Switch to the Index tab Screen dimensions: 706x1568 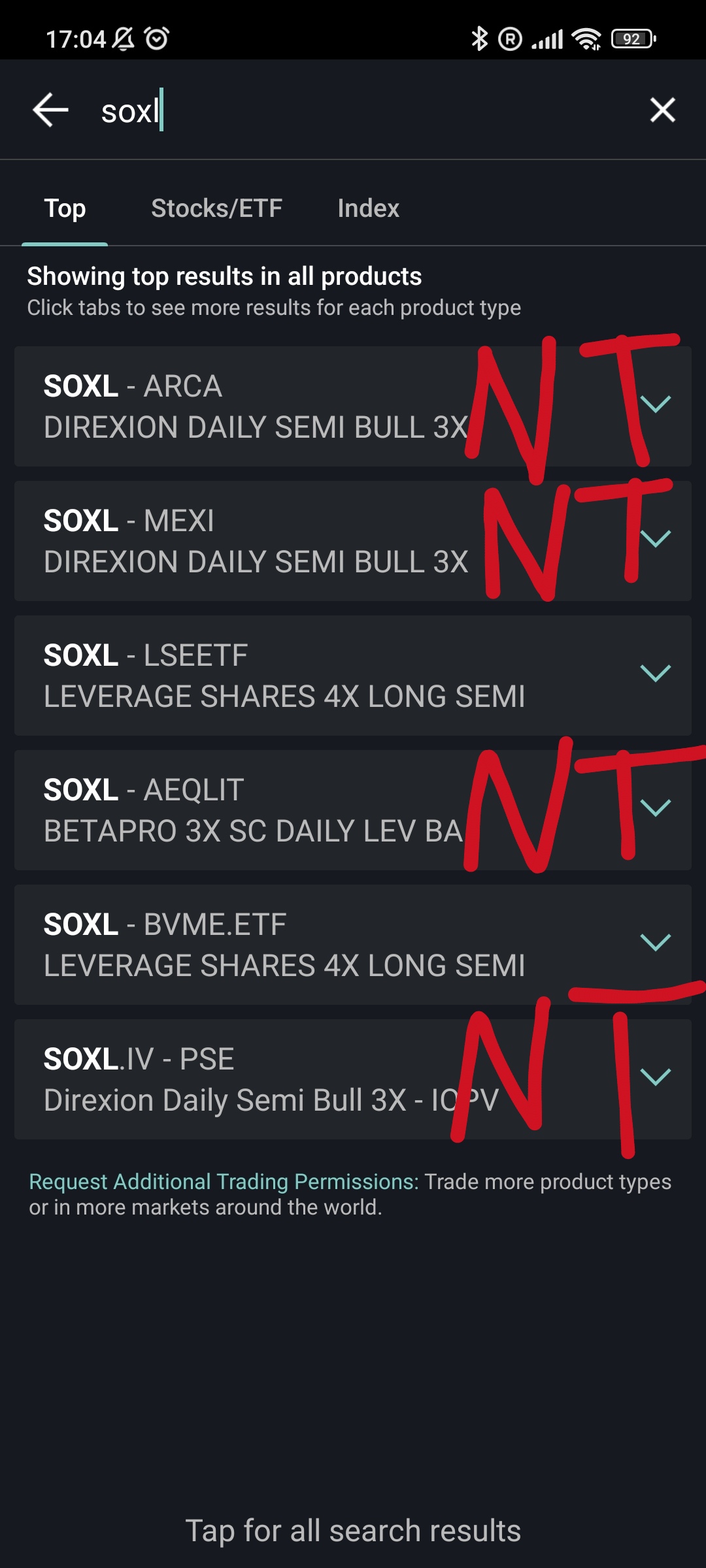368,209
